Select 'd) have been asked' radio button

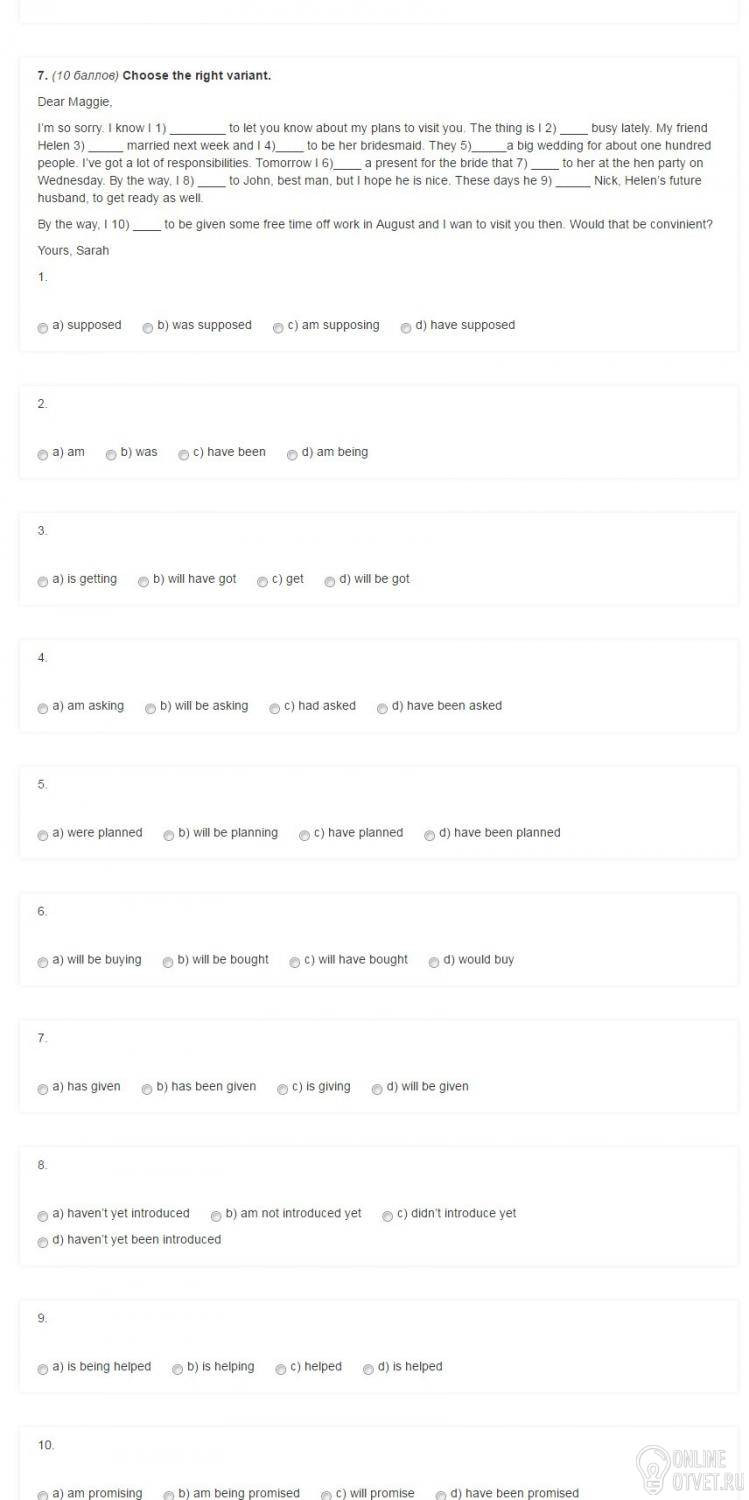tap(382, 709)
